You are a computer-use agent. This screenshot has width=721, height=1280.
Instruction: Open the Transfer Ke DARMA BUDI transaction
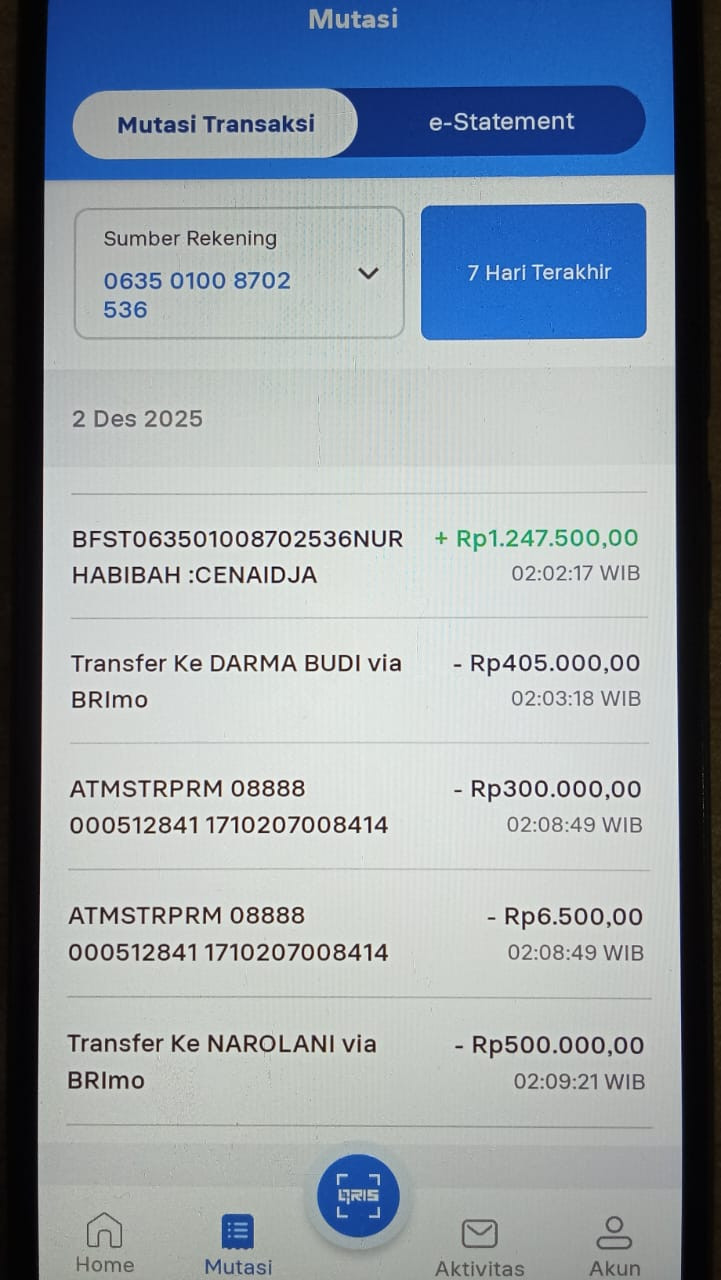pyautogui.click(x=358, y=680)
